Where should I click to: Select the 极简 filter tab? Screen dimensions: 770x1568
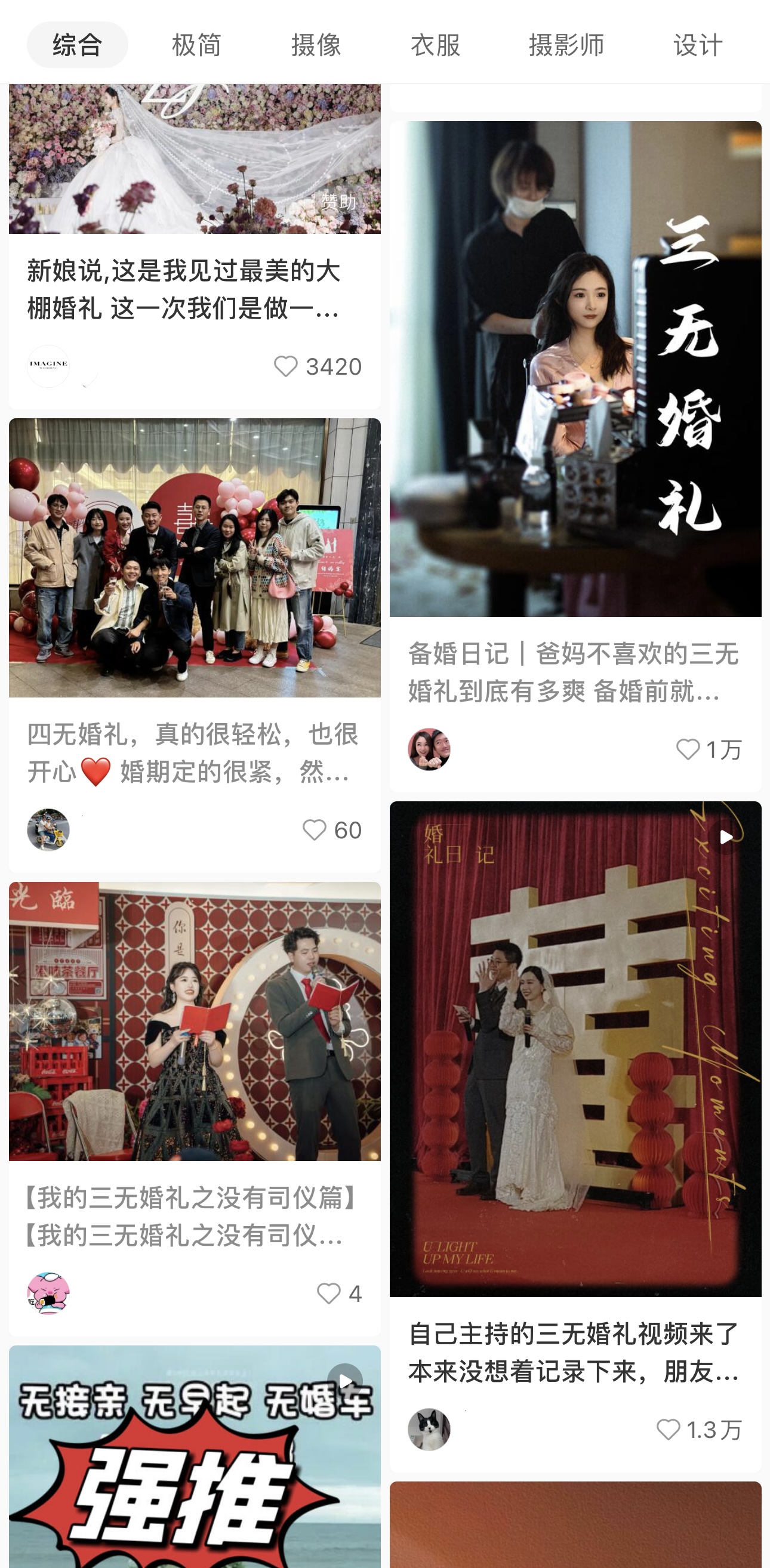196,45
